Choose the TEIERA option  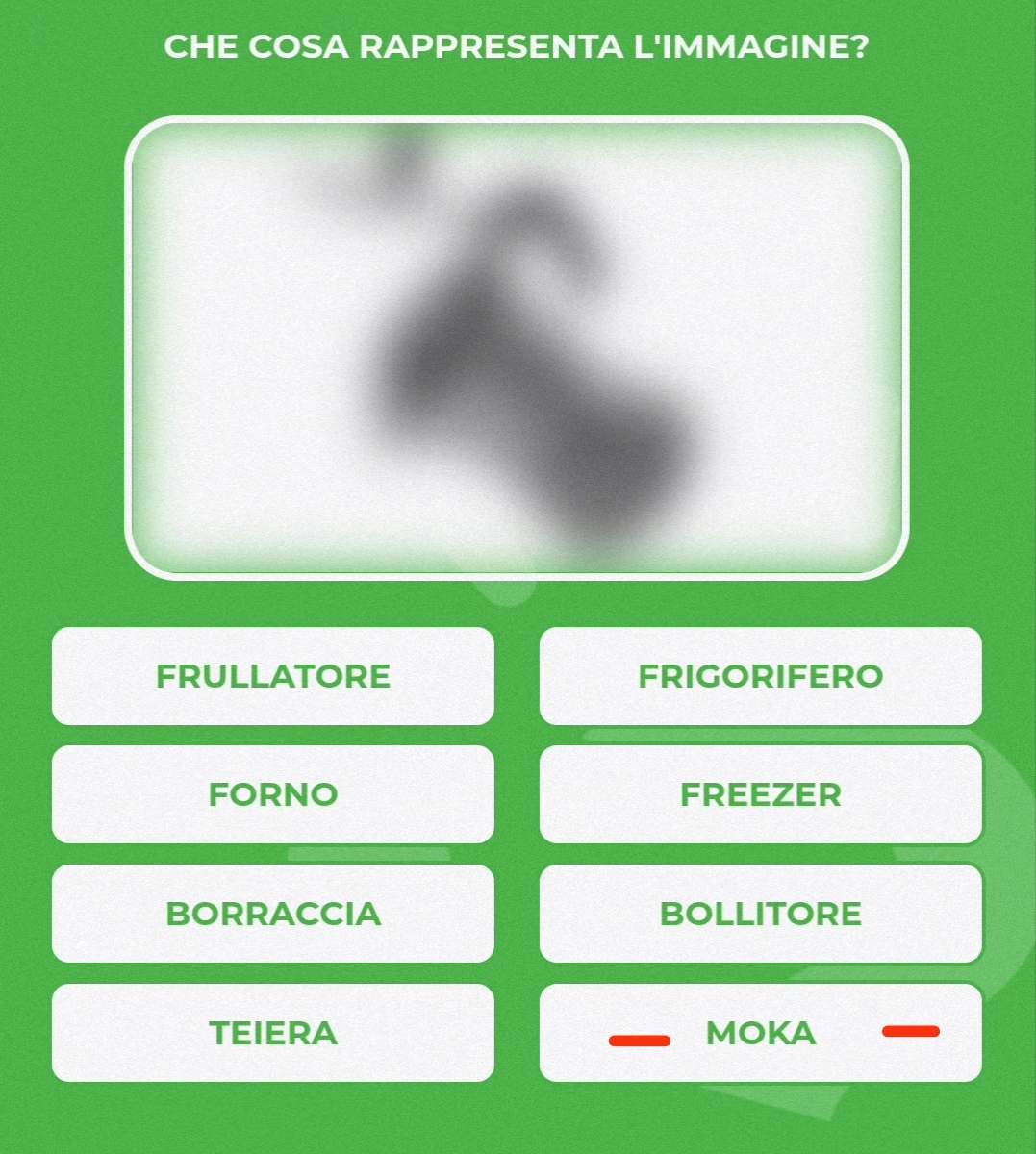pyautogui.click(x=273, y=1033)
